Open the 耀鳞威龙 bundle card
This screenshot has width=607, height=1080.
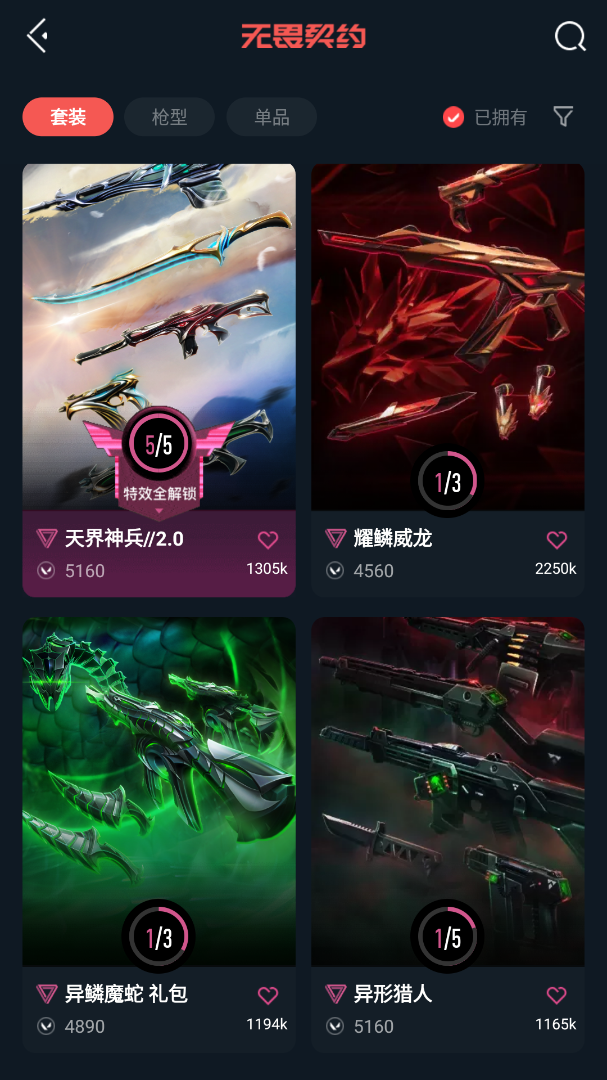coord(448,380)
